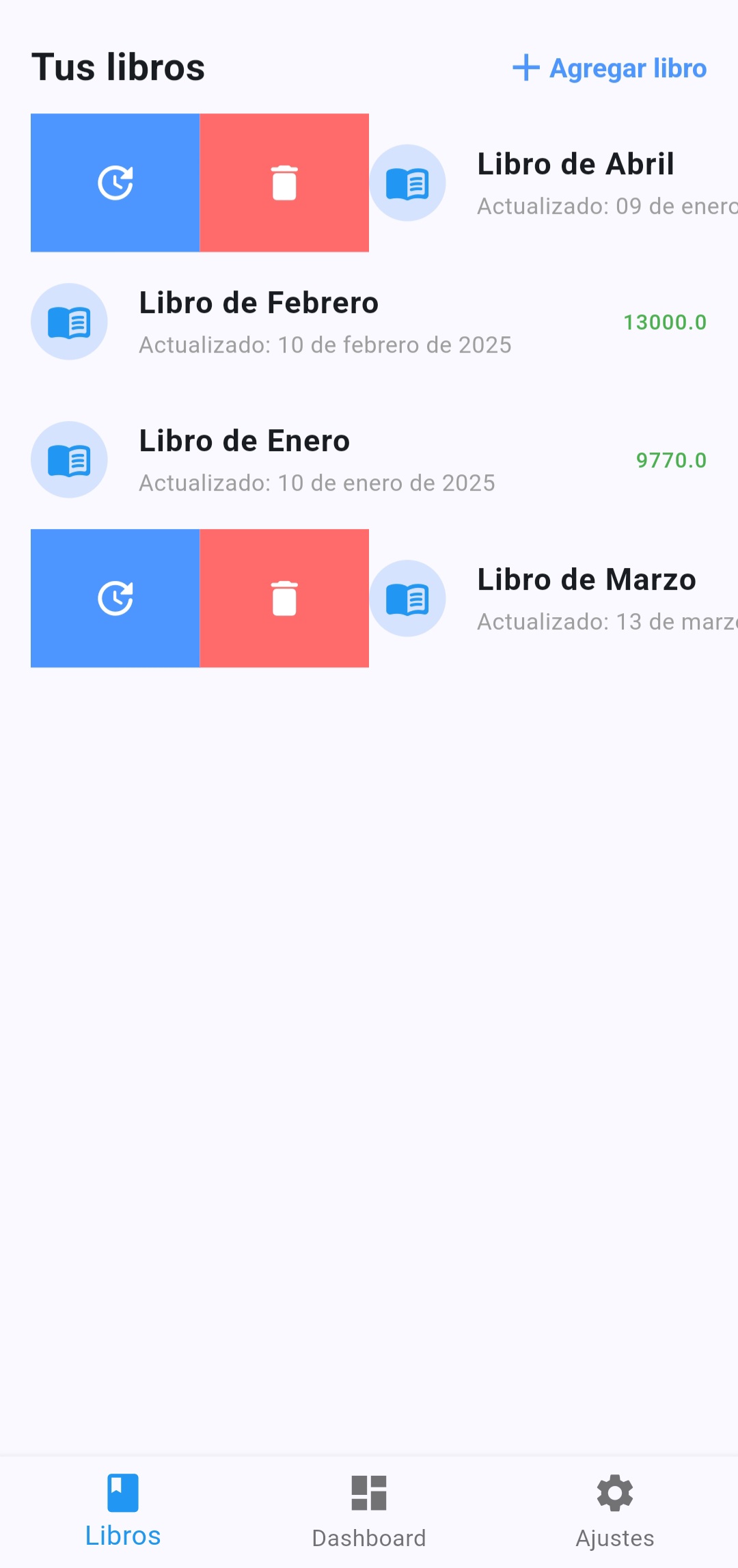Tap Agregar libro to add a book

coord(610,68)
